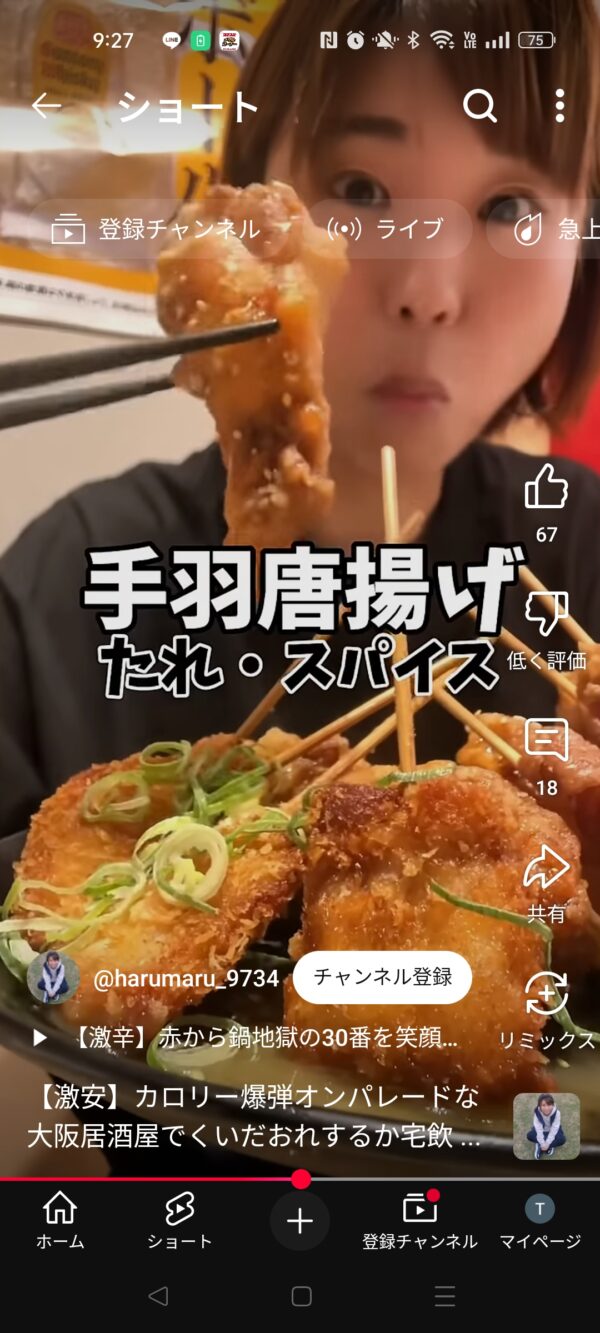Viewport: 600px width, 1333px height.
Task: Open the three-dot overflow menu
Action: tap(559, 106)
